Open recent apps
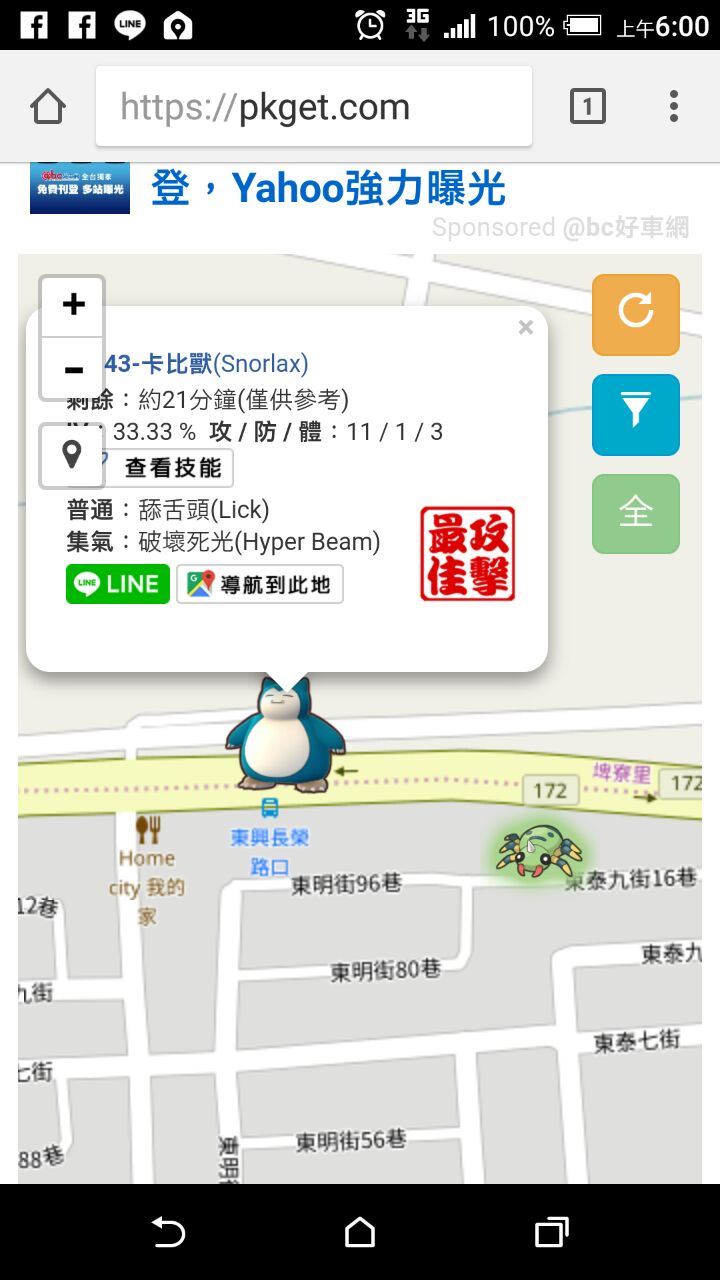The image size is (720, 1280). (551, 1232)
